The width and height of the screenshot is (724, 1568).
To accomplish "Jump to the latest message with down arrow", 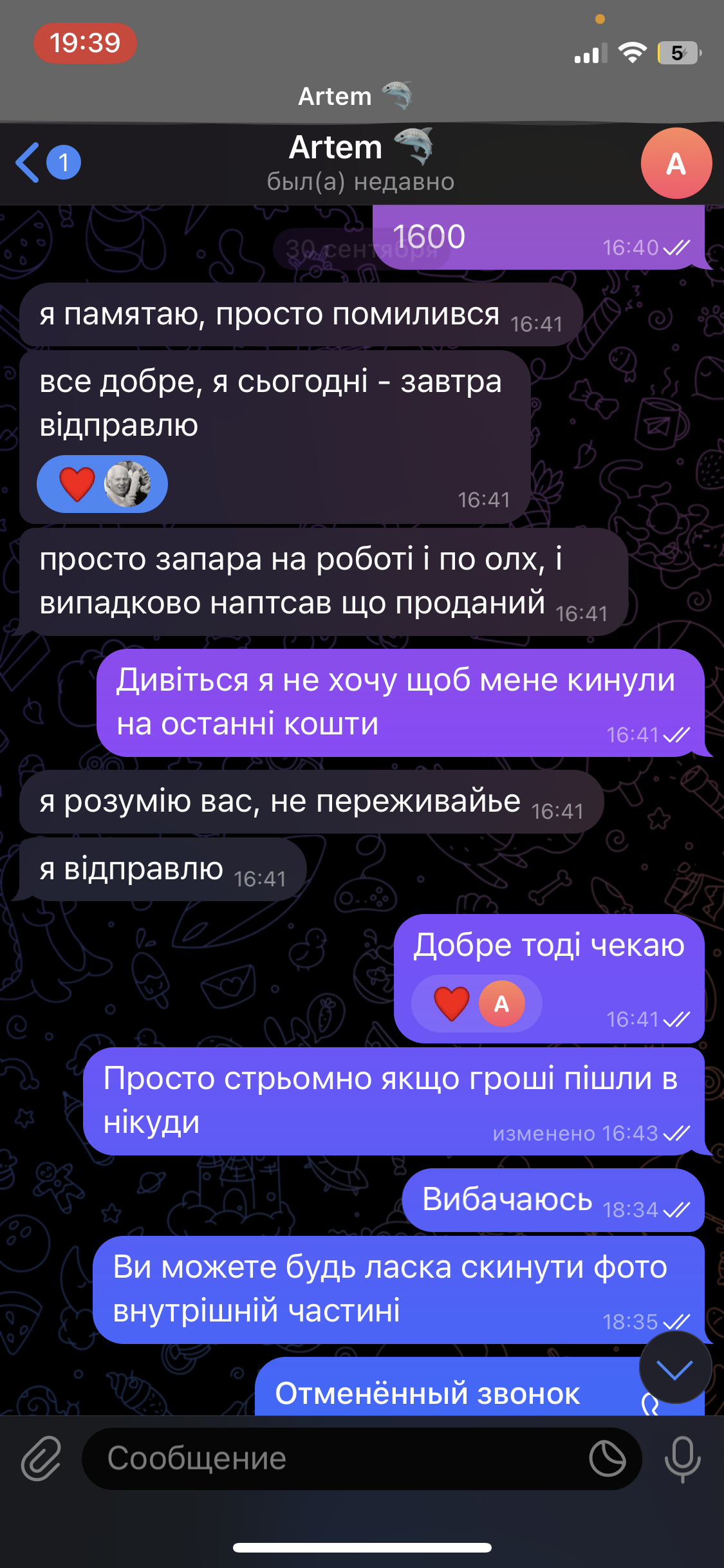I will (x=675, y=1368).
